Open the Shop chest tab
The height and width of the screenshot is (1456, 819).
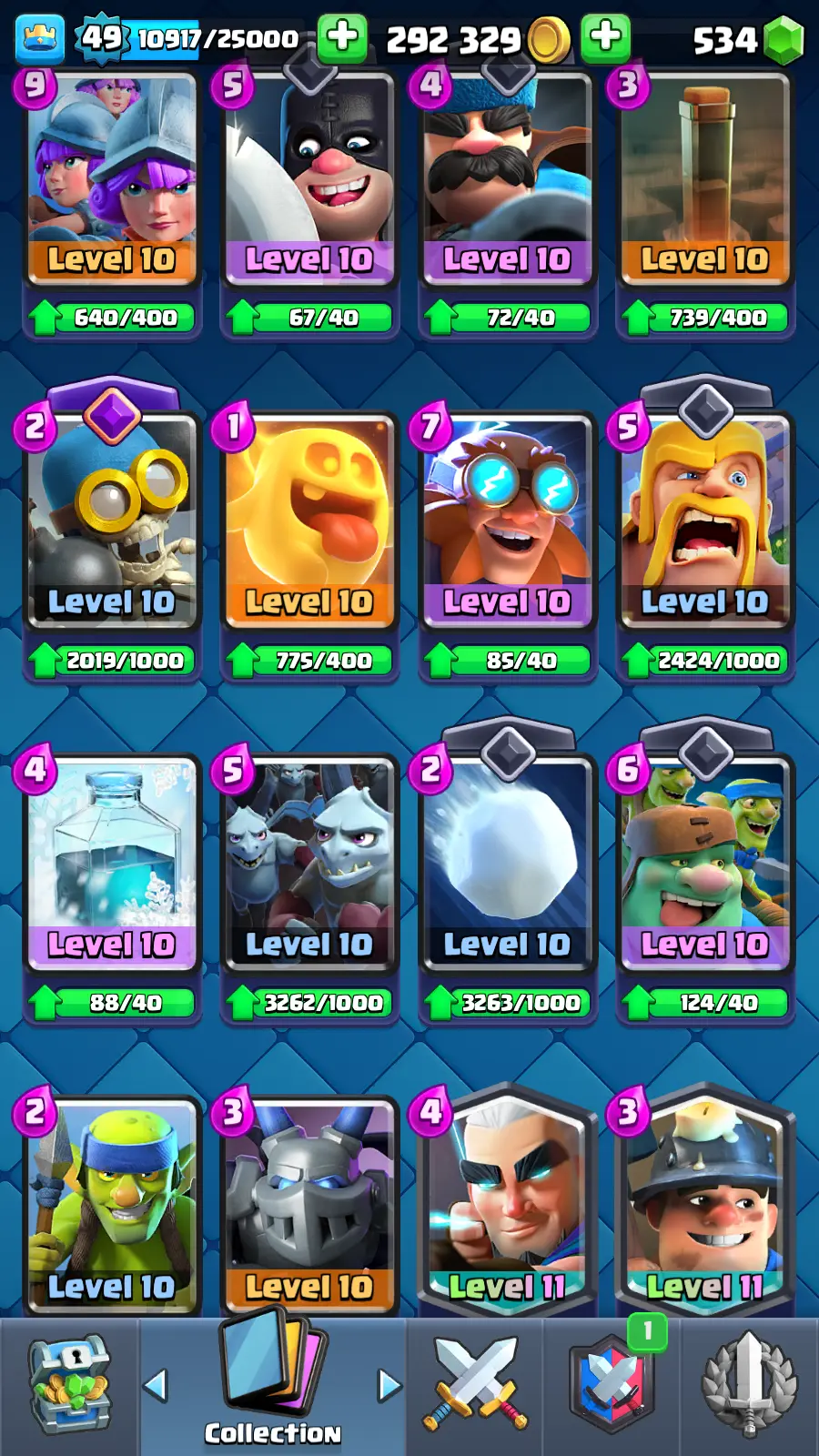click(x=69, y=1385)
